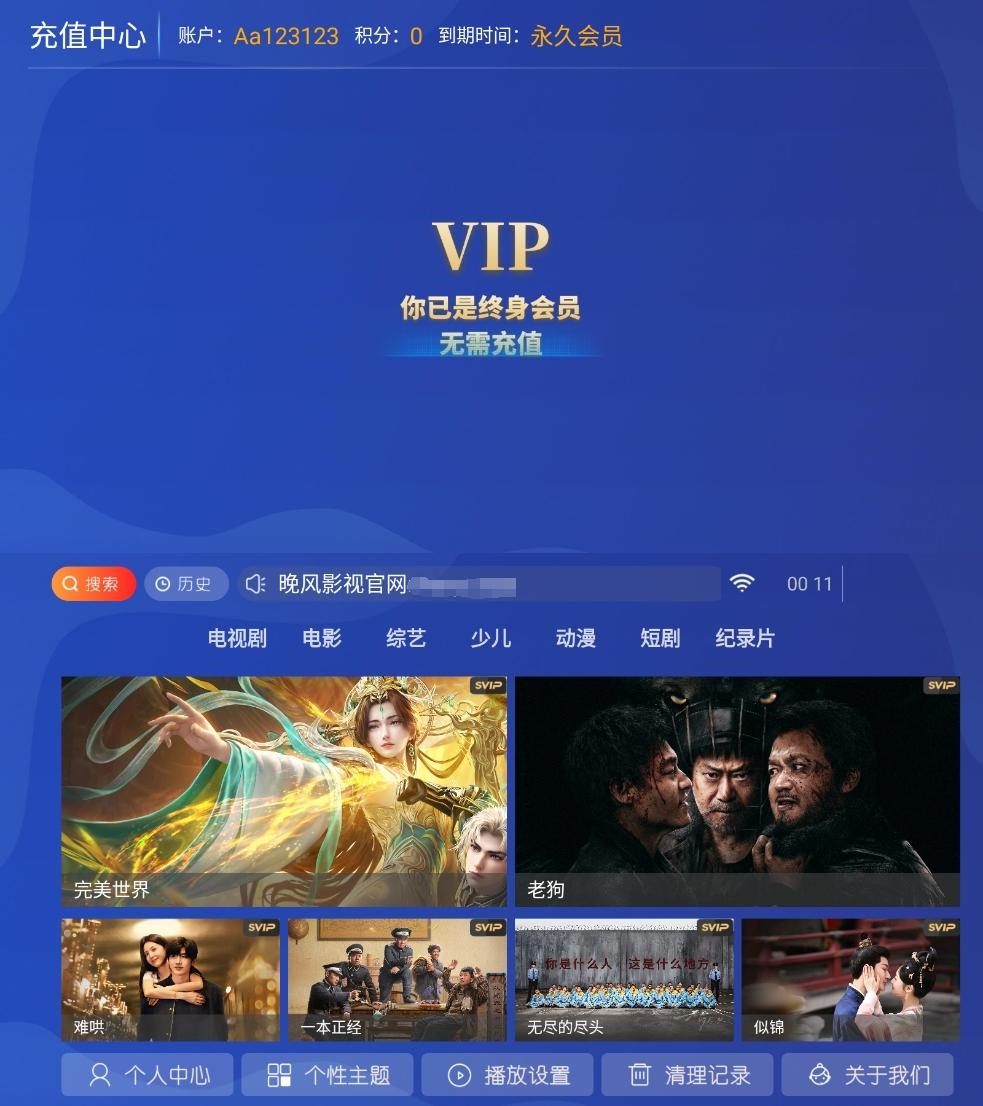Open the 少儿 category

pyautogui.click(x=491, y=638)
